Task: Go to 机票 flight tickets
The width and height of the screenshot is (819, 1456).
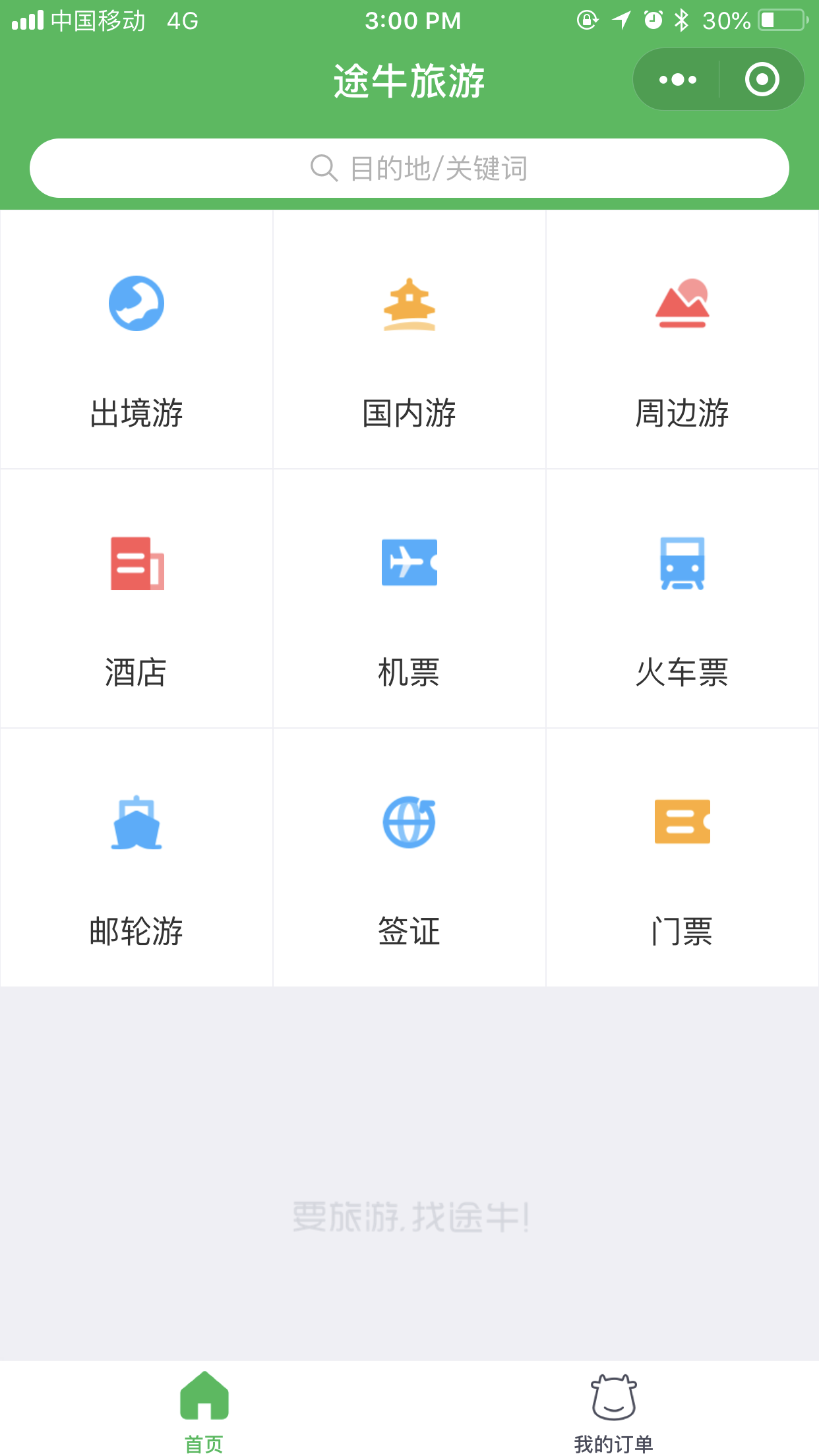Action: click(x=409, y=599)
